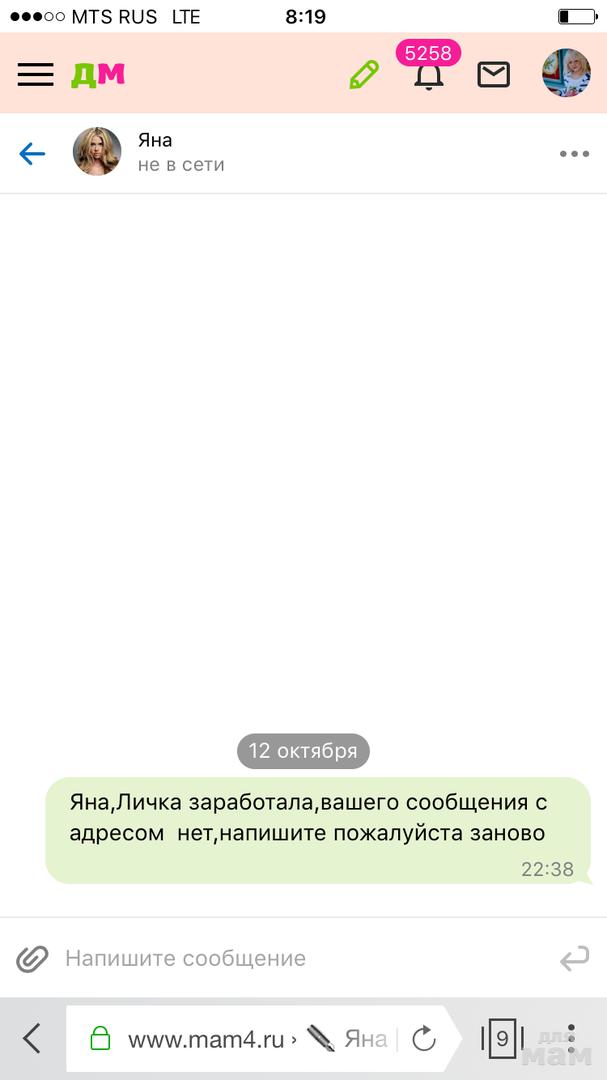Open the hamburger menu
Viewport: 607px width, 1080px height.
coord(35,74)
